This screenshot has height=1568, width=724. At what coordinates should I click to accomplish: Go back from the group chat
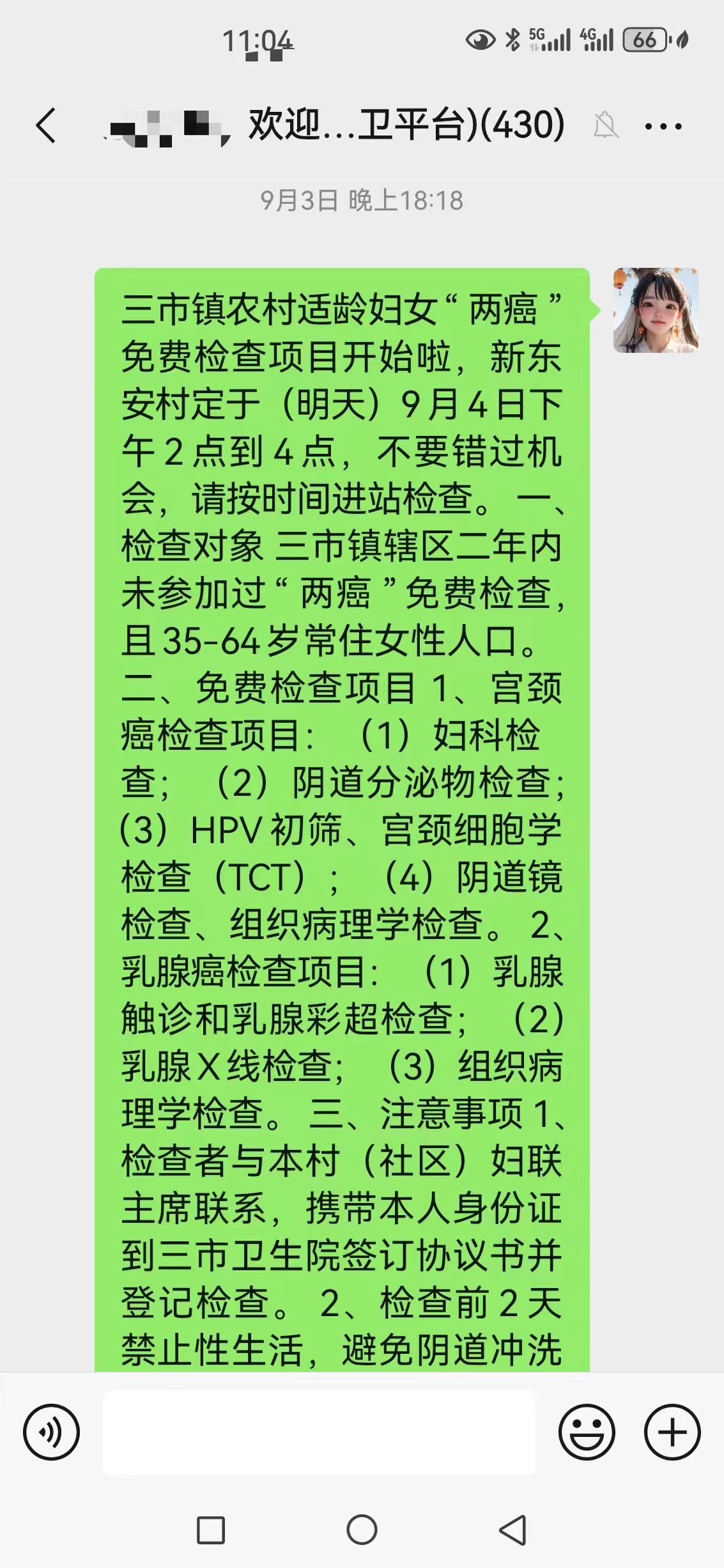pos(46,125)
